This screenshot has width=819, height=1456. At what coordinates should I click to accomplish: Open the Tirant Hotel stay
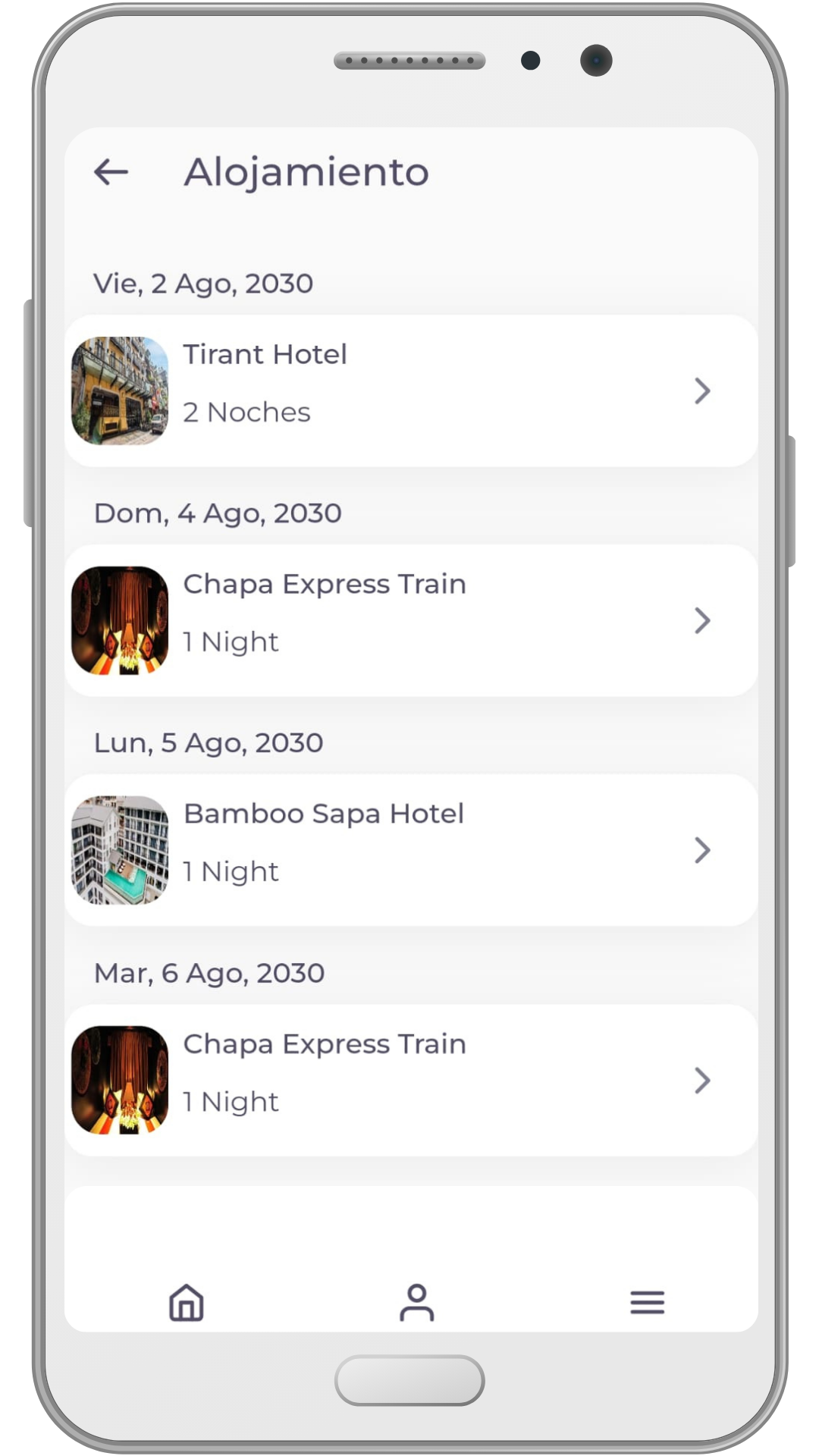coord(410,391)
